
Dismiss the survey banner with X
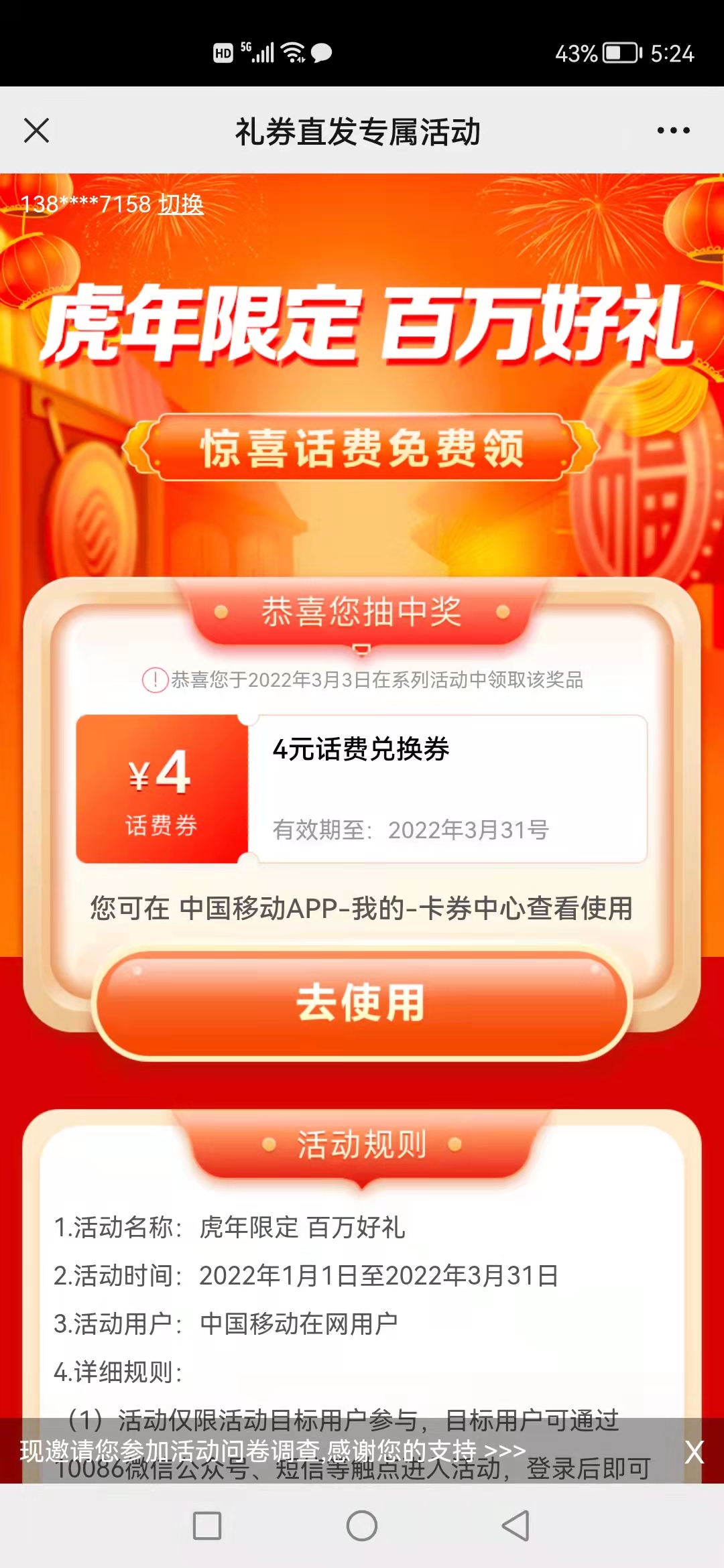pos(694,1452)
